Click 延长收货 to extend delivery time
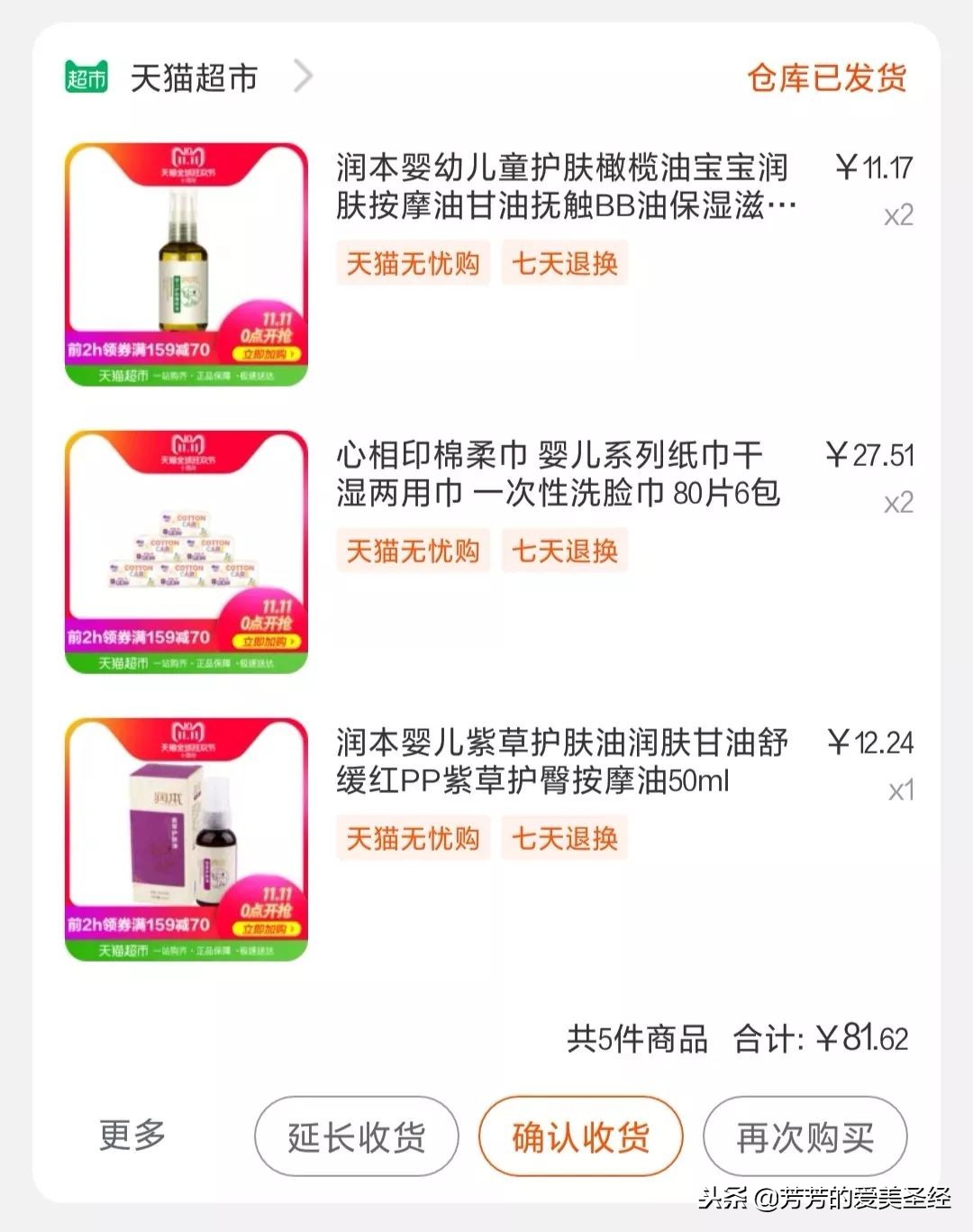The height and width of the screenshot is (1232, 973). [x=356, y=1136]
